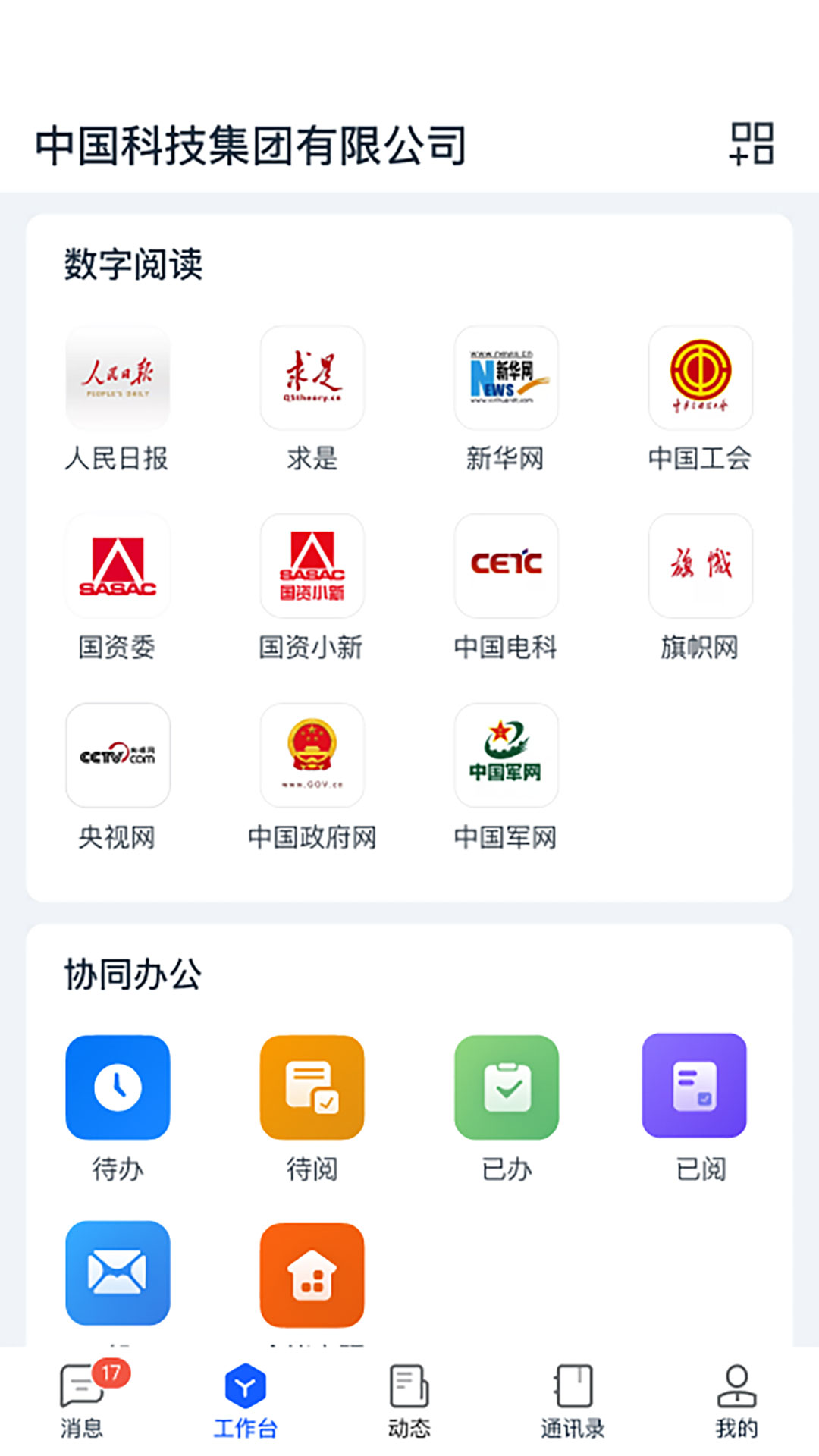Open the orange home application

(x=312, y=1274)
